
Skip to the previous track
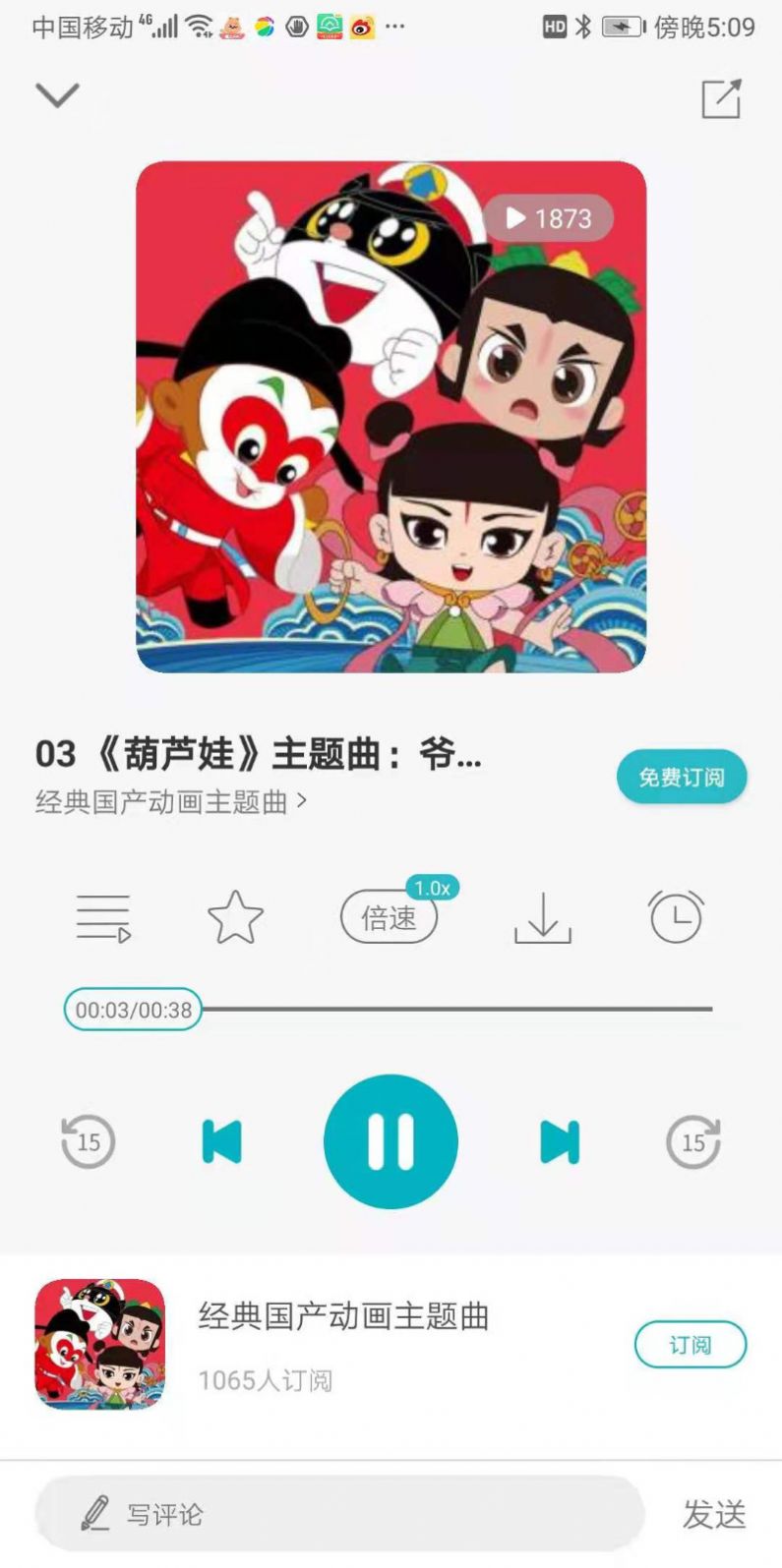pyautogui.click(x=222, y=1140)
